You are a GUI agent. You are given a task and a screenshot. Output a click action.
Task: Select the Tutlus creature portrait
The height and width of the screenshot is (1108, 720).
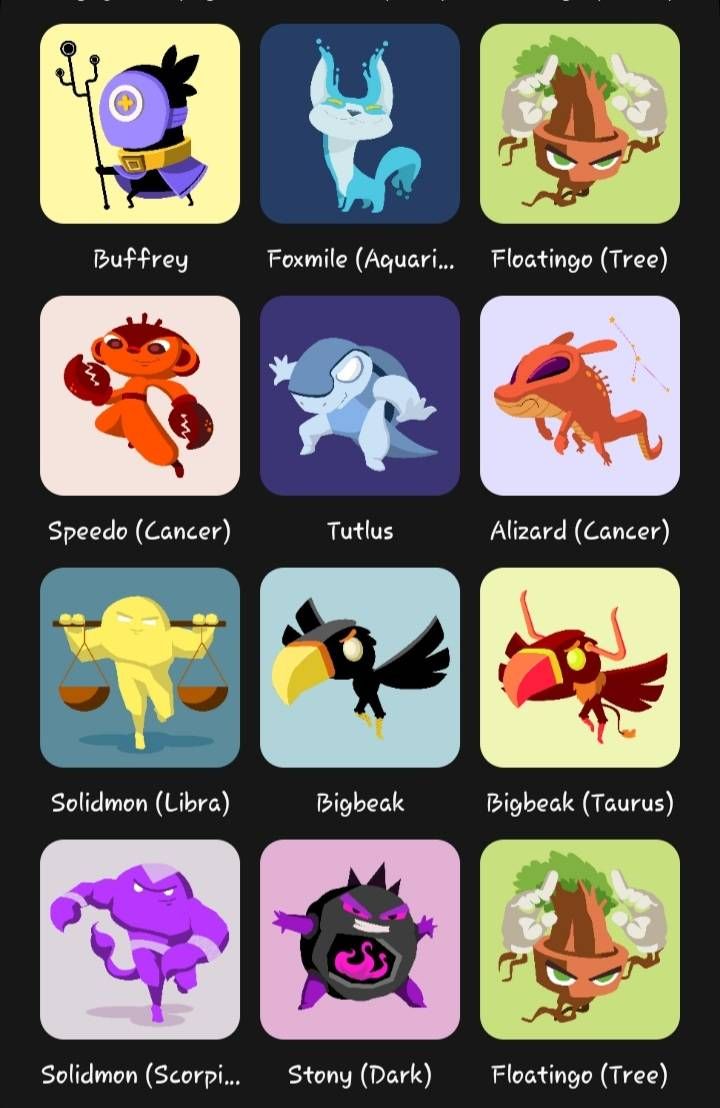(360, 394)
